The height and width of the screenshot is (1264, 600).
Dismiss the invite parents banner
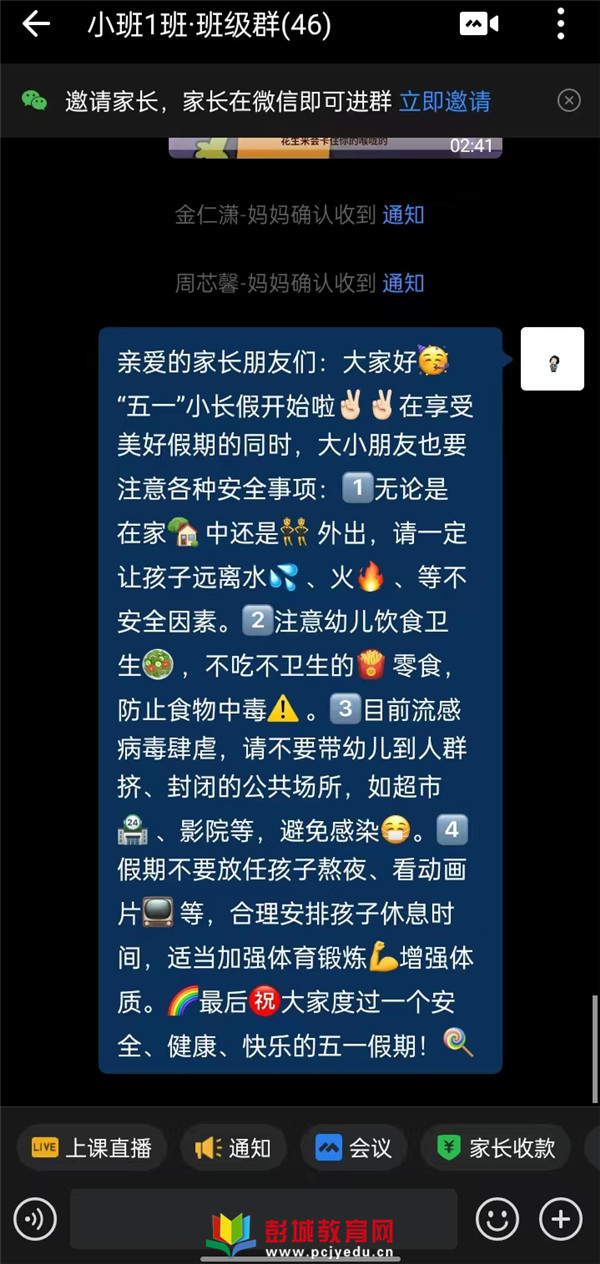(568, 100)
